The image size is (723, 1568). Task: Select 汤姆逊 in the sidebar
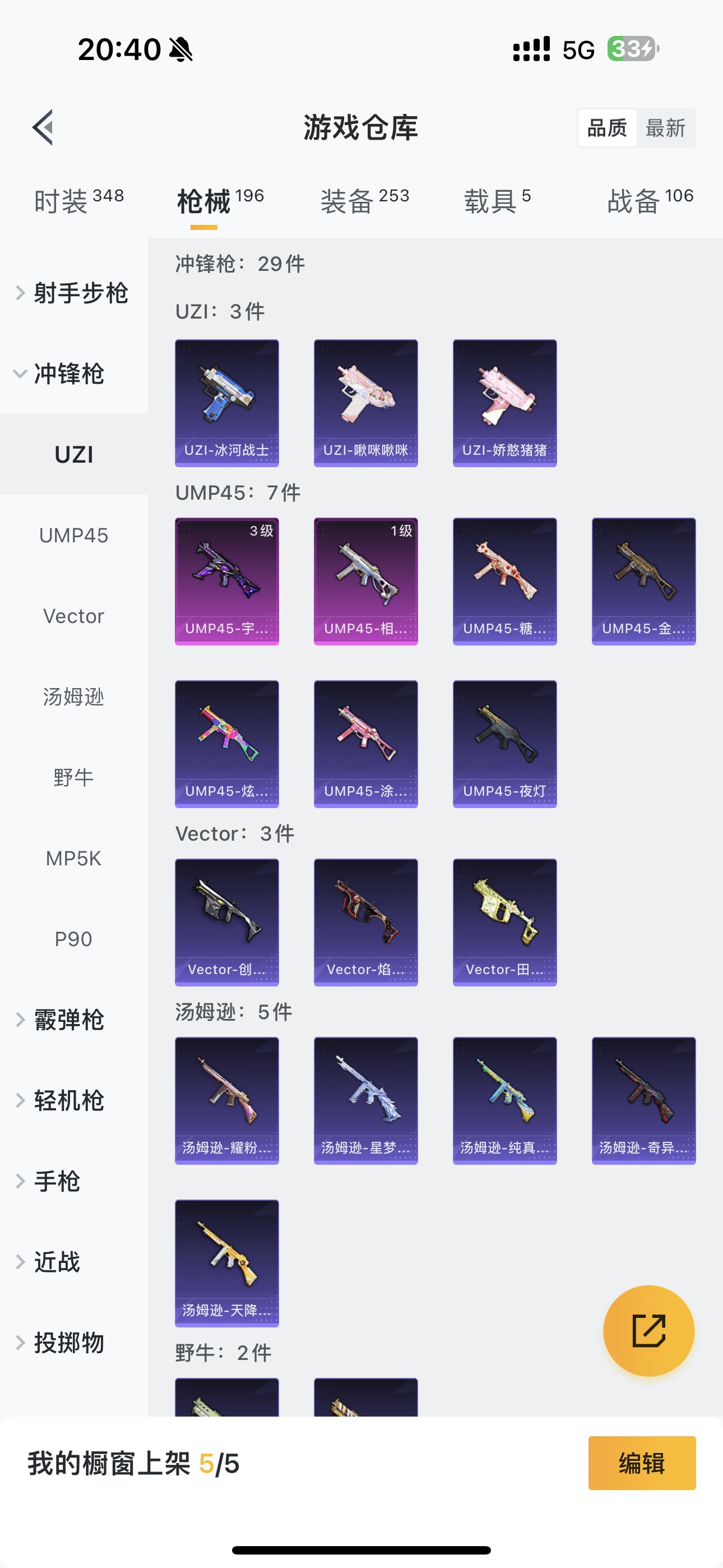click(x=73, y=697)
